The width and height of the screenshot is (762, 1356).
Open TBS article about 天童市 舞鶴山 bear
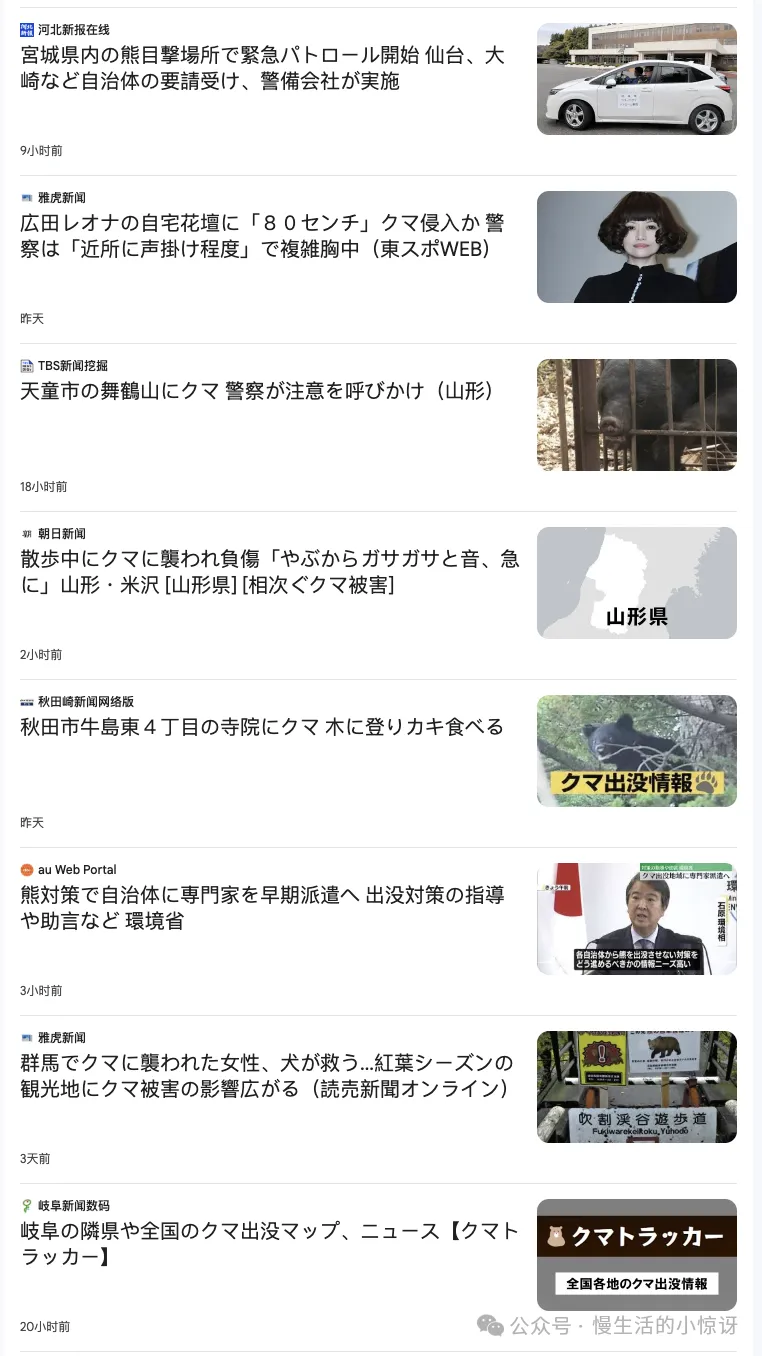pos(257,391)
